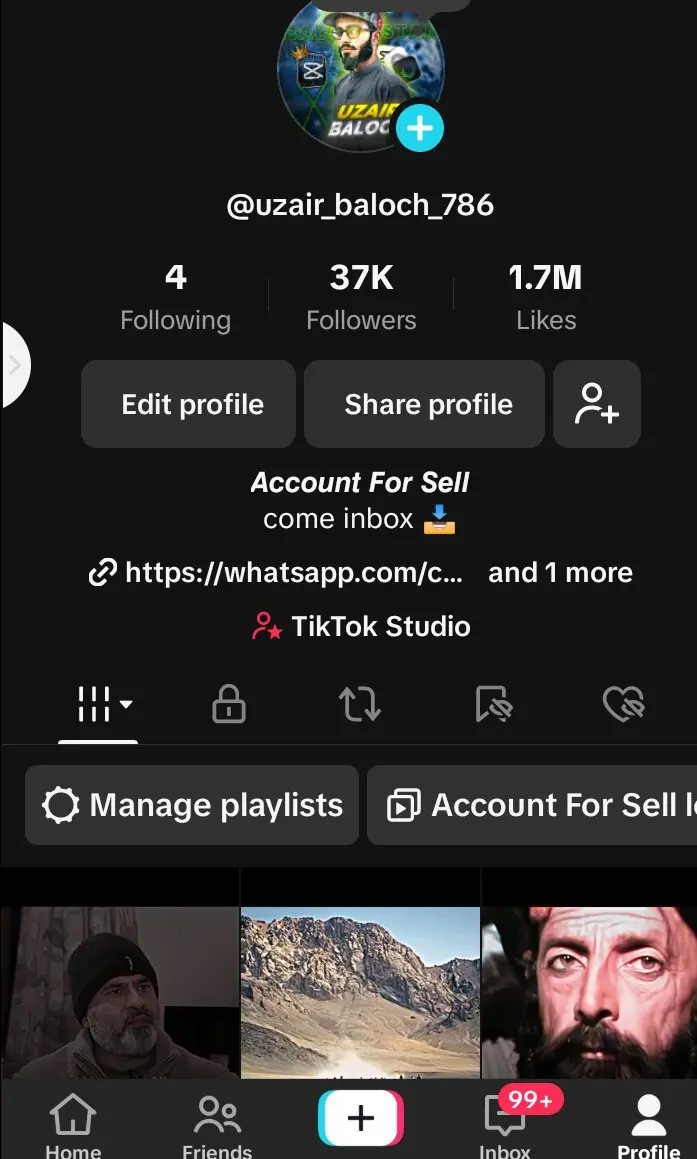The height and width of the screenshot is (1159, 697).
Task: Tap Manage playlists chip
Action: point(192,806)
